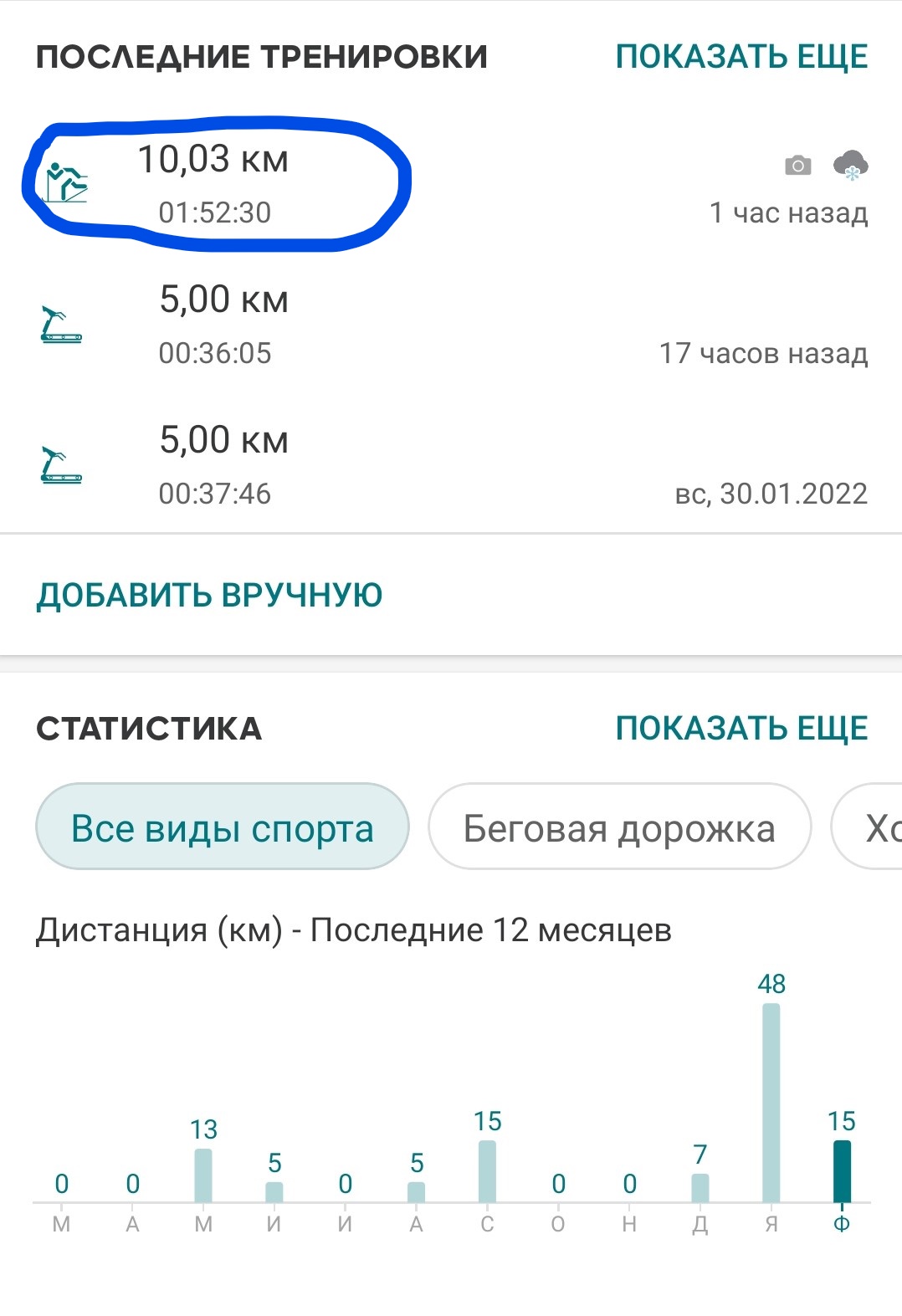902x1316 pixels.
Task: Enable the Беговая дорожка sport filter
Action: [620, 827]
